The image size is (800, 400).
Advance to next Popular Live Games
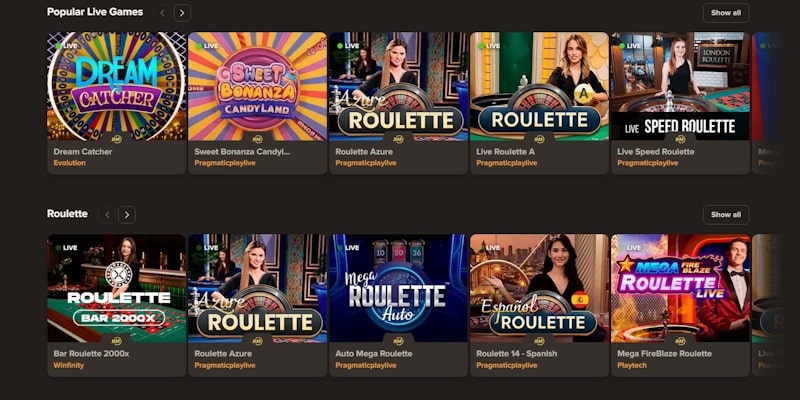tap(182, 13)
